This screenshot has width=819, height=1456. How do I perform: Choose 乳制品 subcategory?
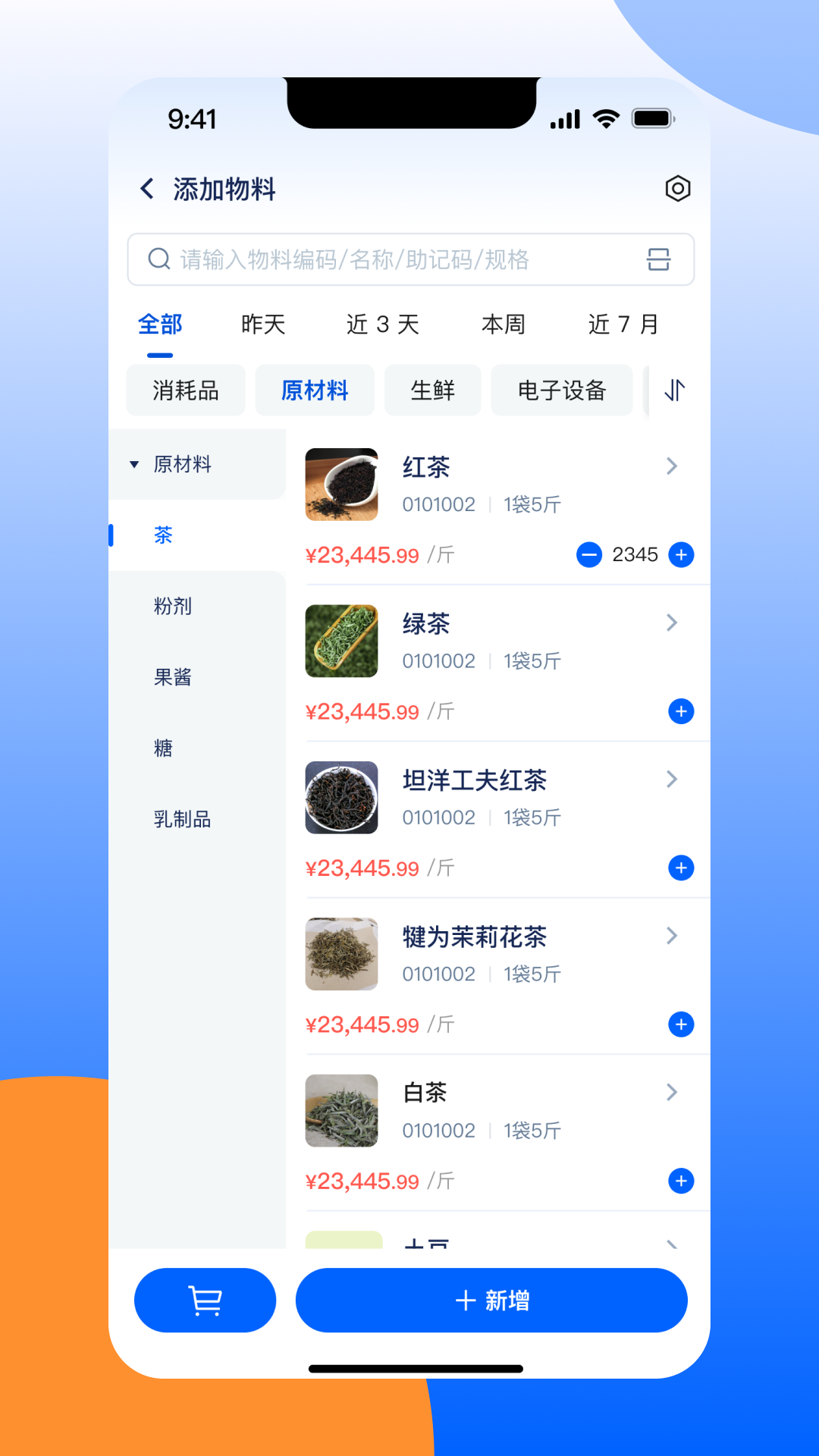click(182, 819)
